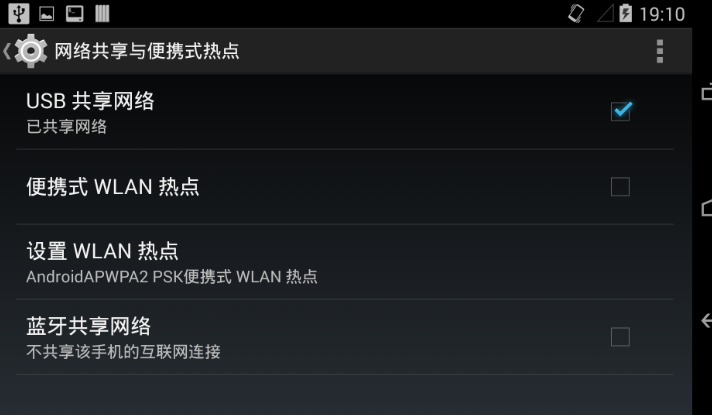Viewport: 712px width, 415px height.
Task: Enable the 蓝牙共享网络 checkbox
Action: pyautogui.click(x=620, y=337)
